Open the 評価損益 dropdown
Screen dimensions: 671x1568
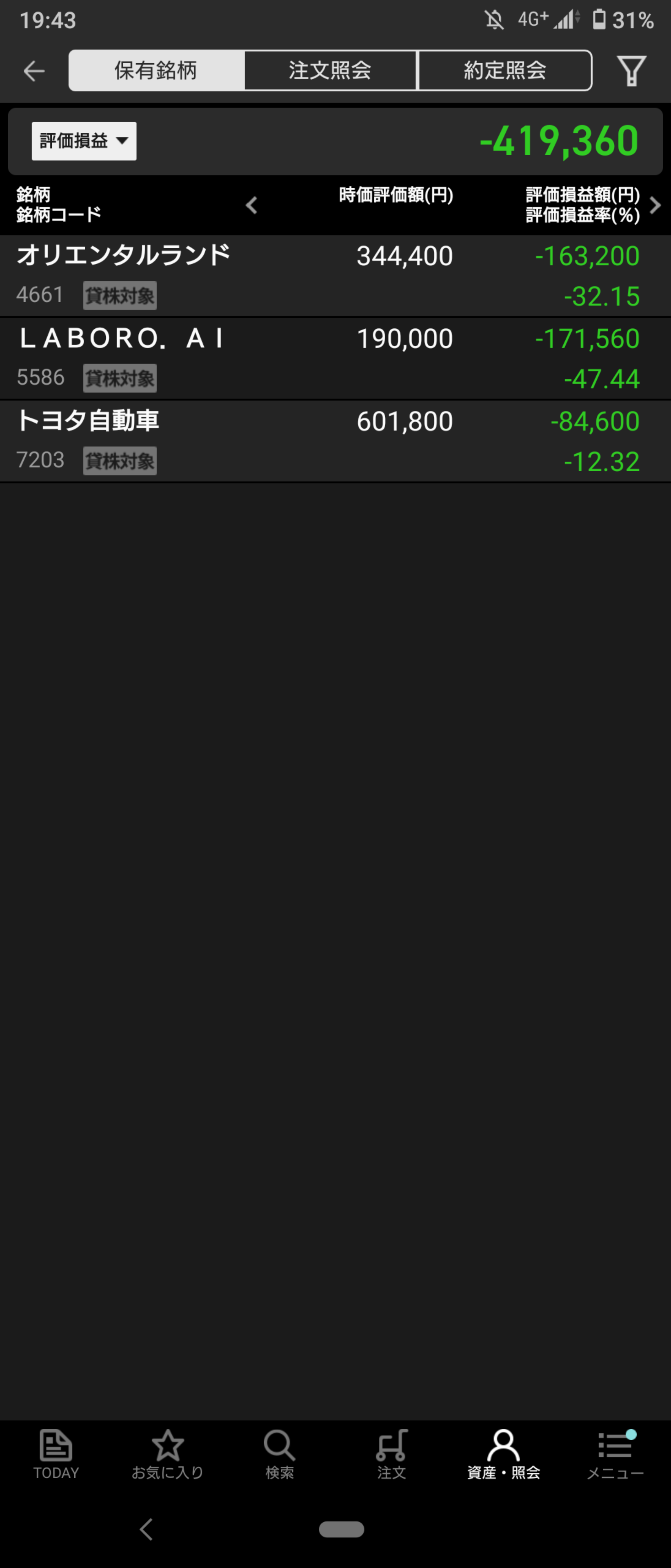tap(84, 141)
